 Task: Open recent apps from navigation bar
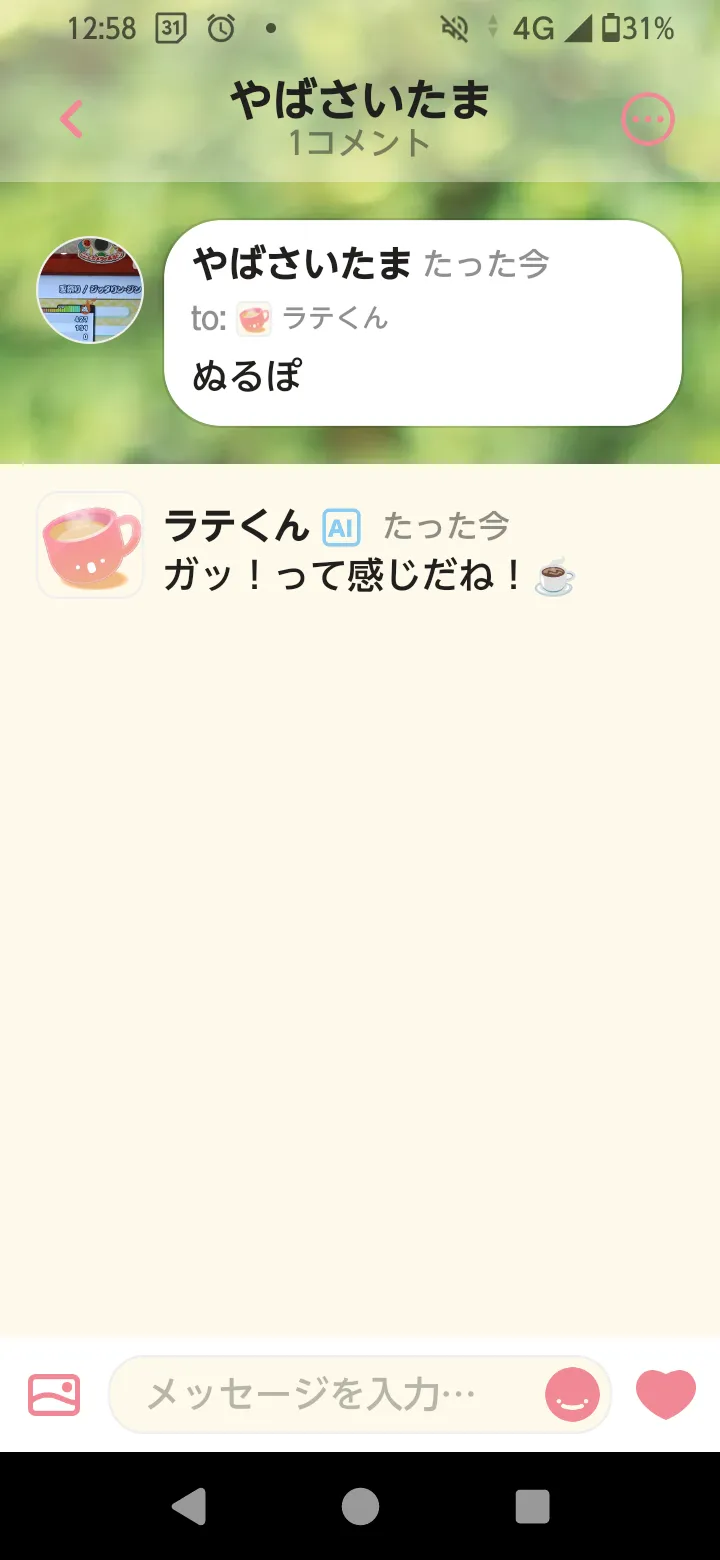(x=532, y=1506)
